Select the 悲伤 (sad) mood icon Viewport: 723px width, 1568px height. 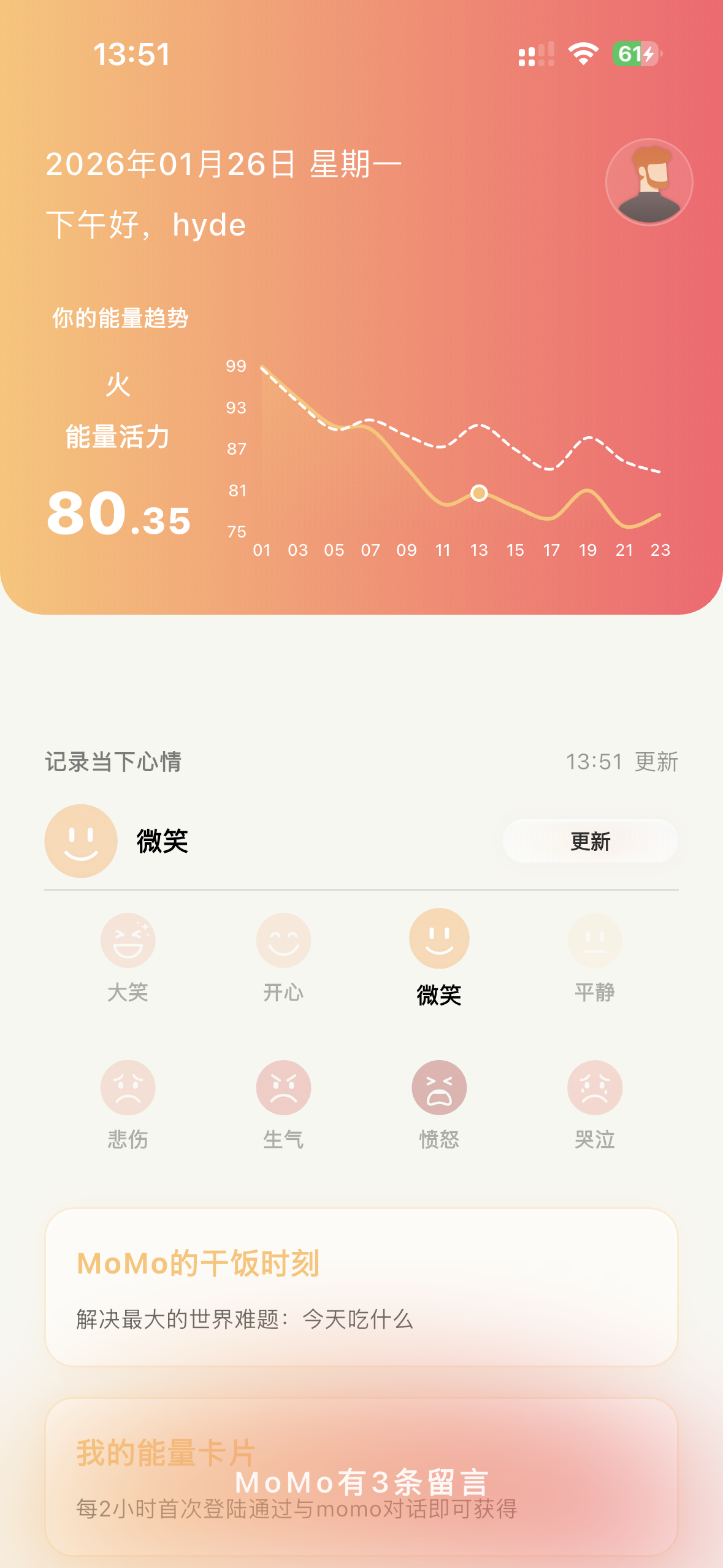point(129,1086)
